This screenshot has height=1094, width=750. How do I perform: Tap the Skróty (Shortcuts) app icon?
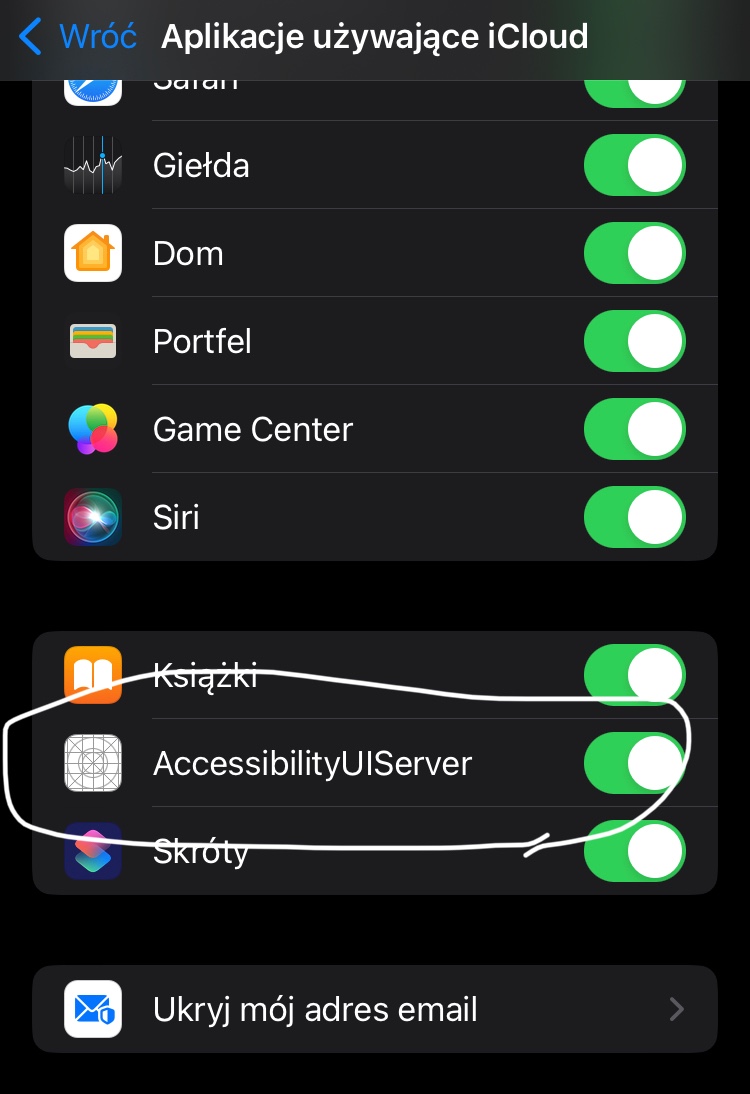point(93,851)
